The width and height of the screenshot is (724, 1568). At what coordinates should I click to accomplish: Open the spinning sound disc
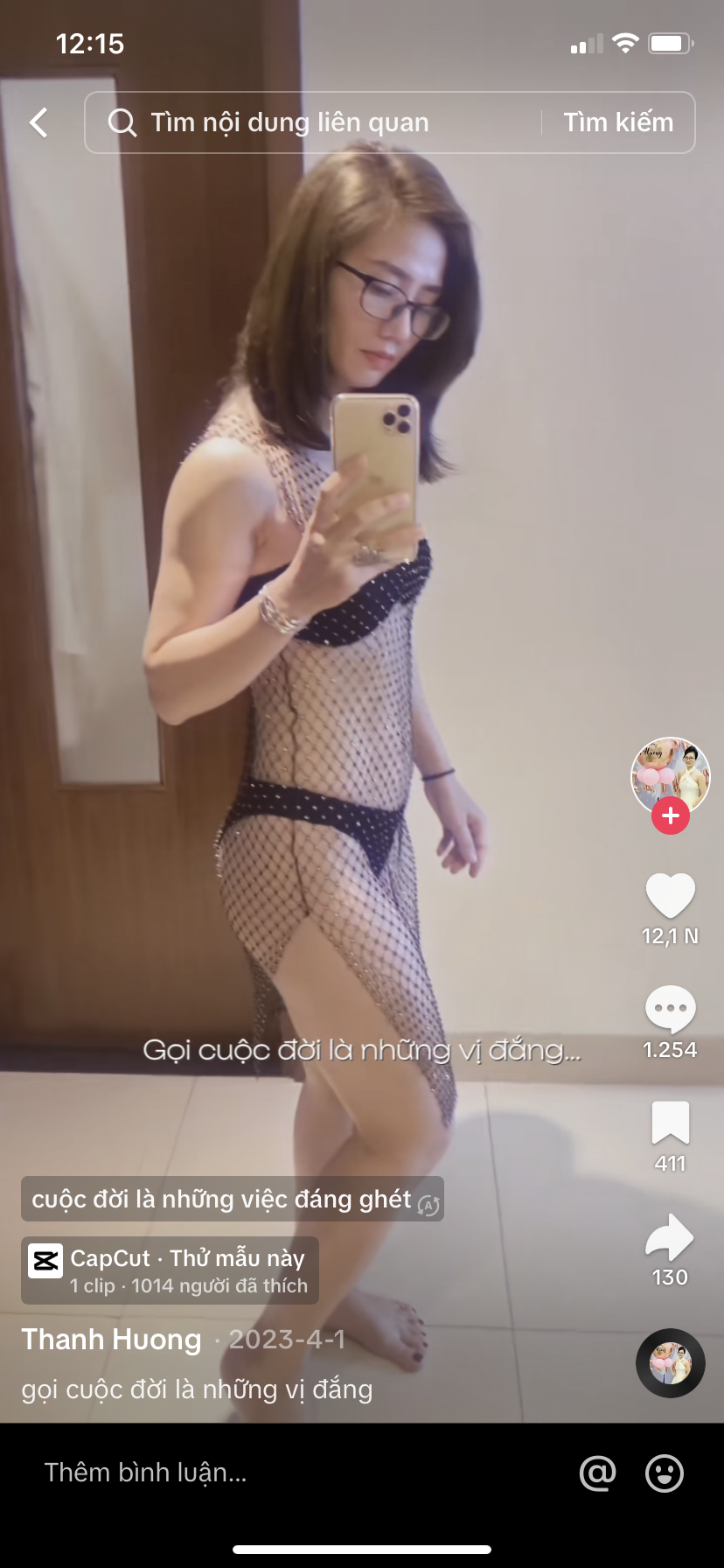pyautogui.click(x=670, y=1362)
